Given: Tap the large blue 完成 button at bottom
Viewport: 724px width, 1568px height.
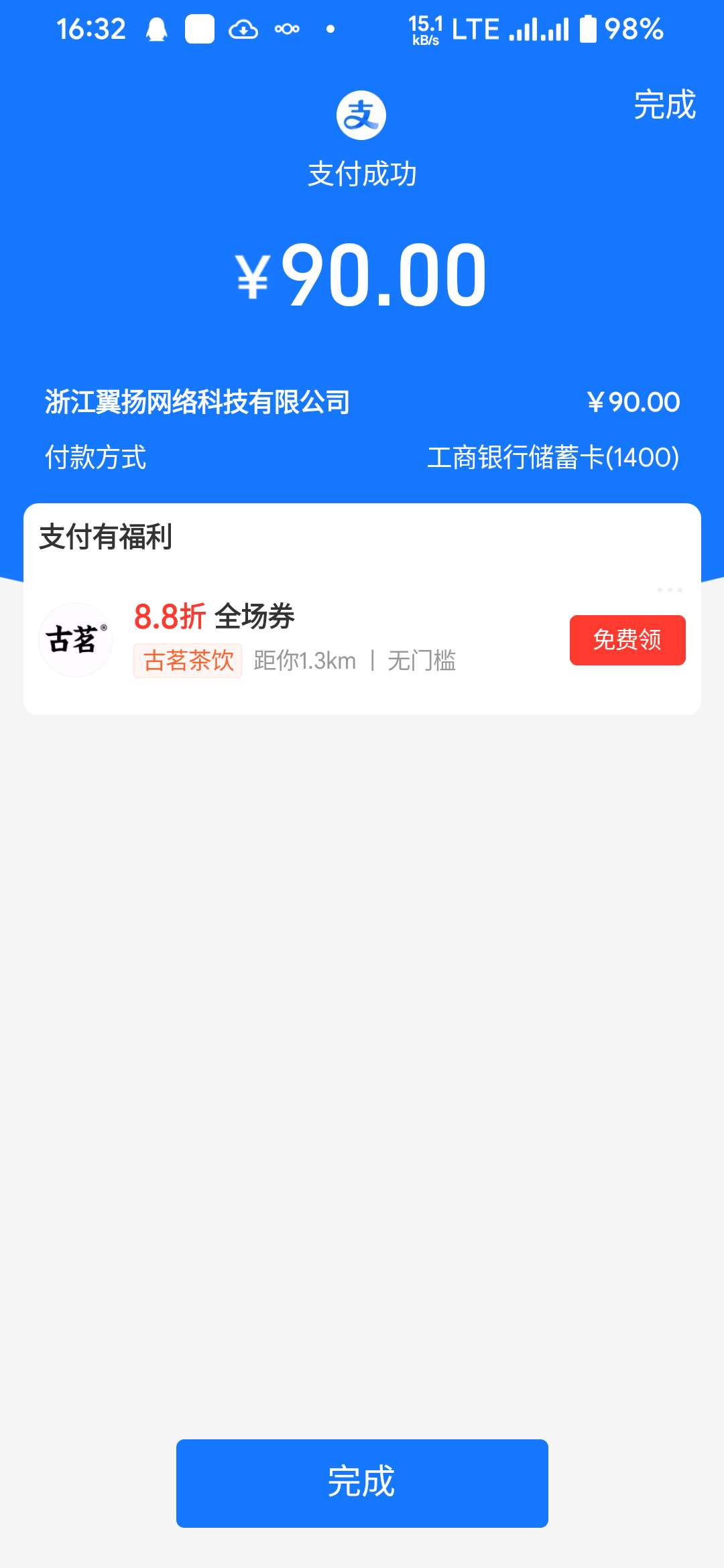Looking at the screenshot, I should (362, 1483).
